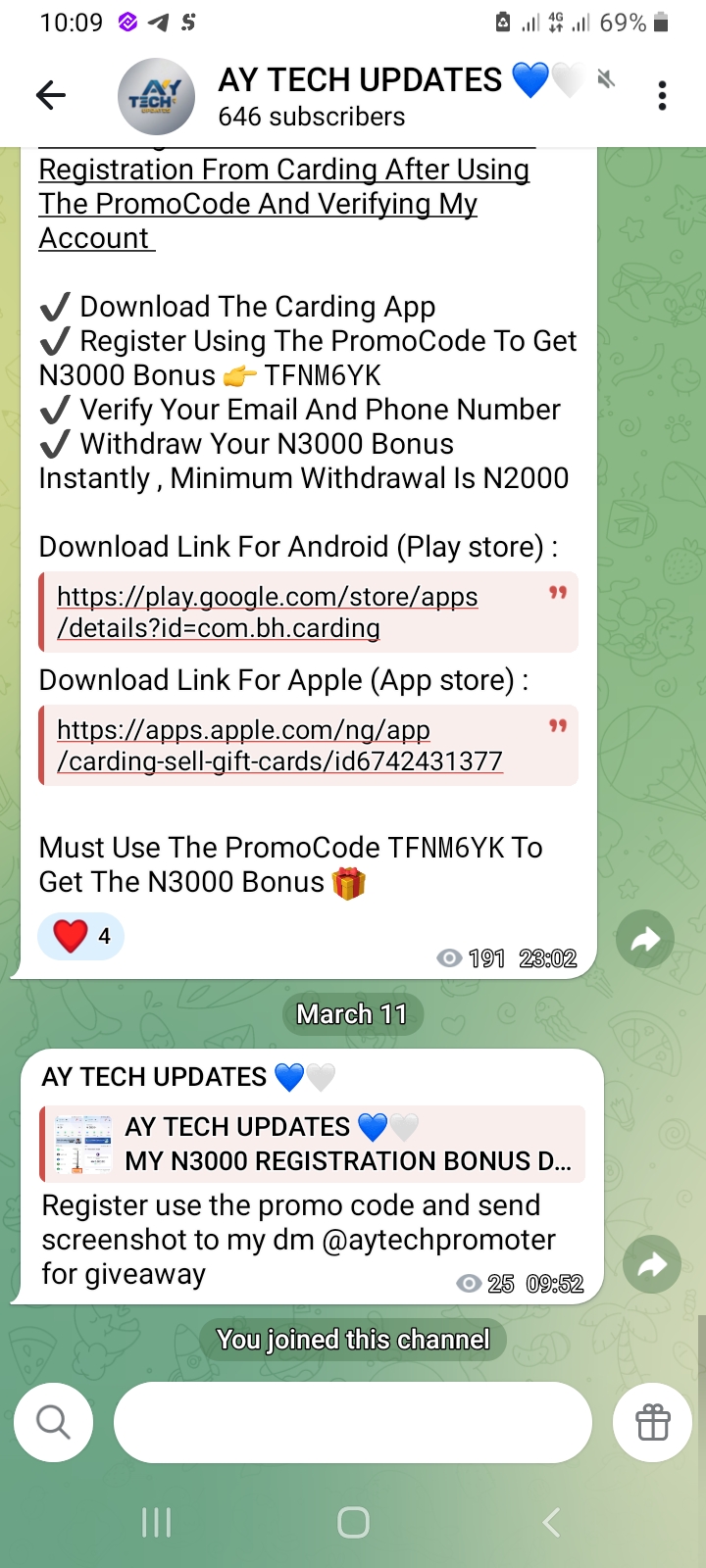706x1568 pixels.
Task: Tap the gift icon beside the bottom bar
Action: 652,1421
